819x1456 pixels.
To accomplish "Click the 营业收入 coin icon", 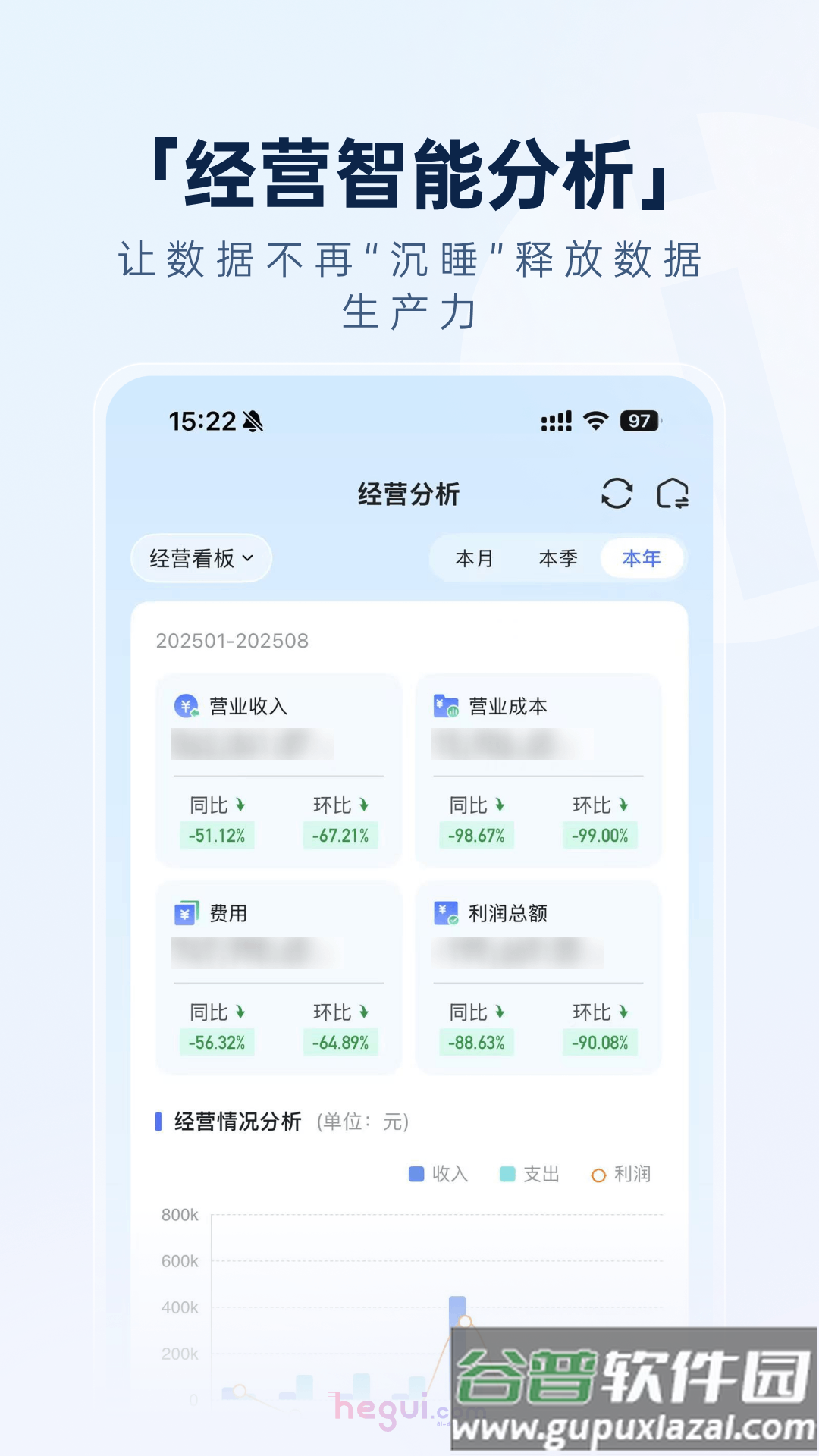I will (184, 705).
